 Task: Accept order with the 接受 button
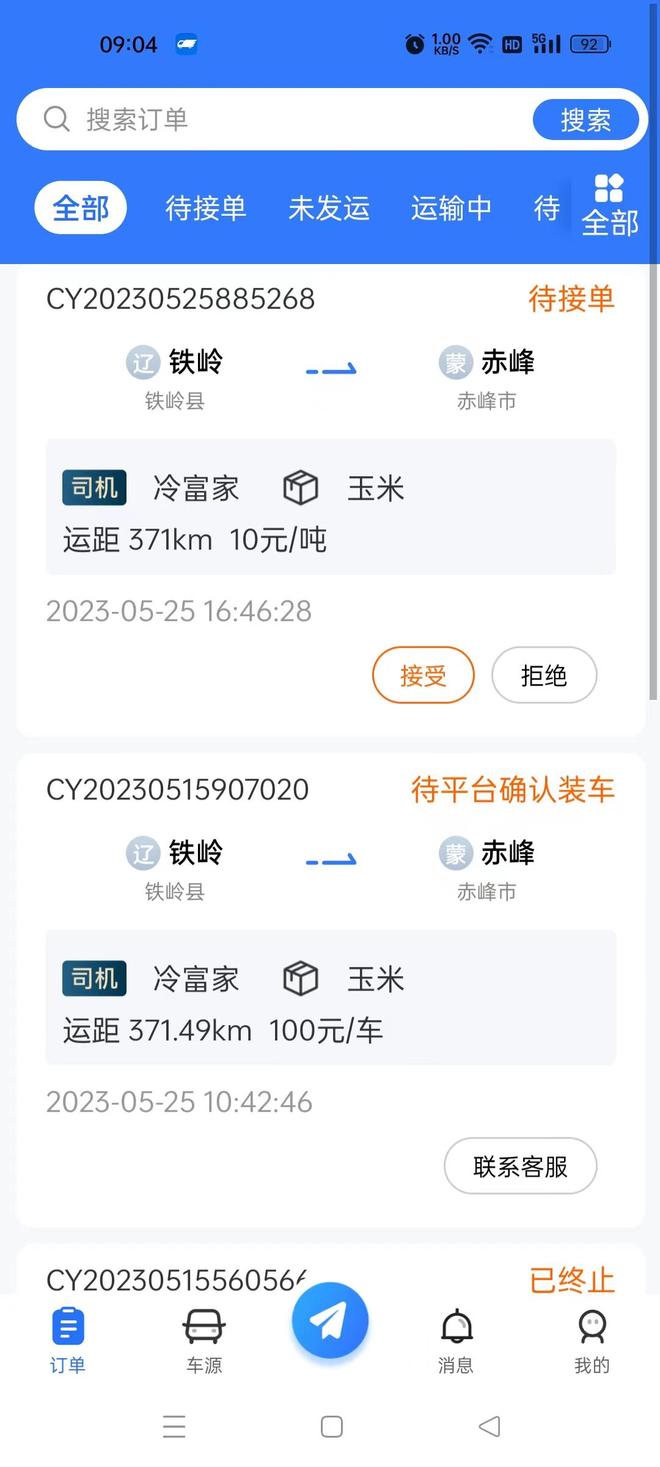click(x=423, y=676)
